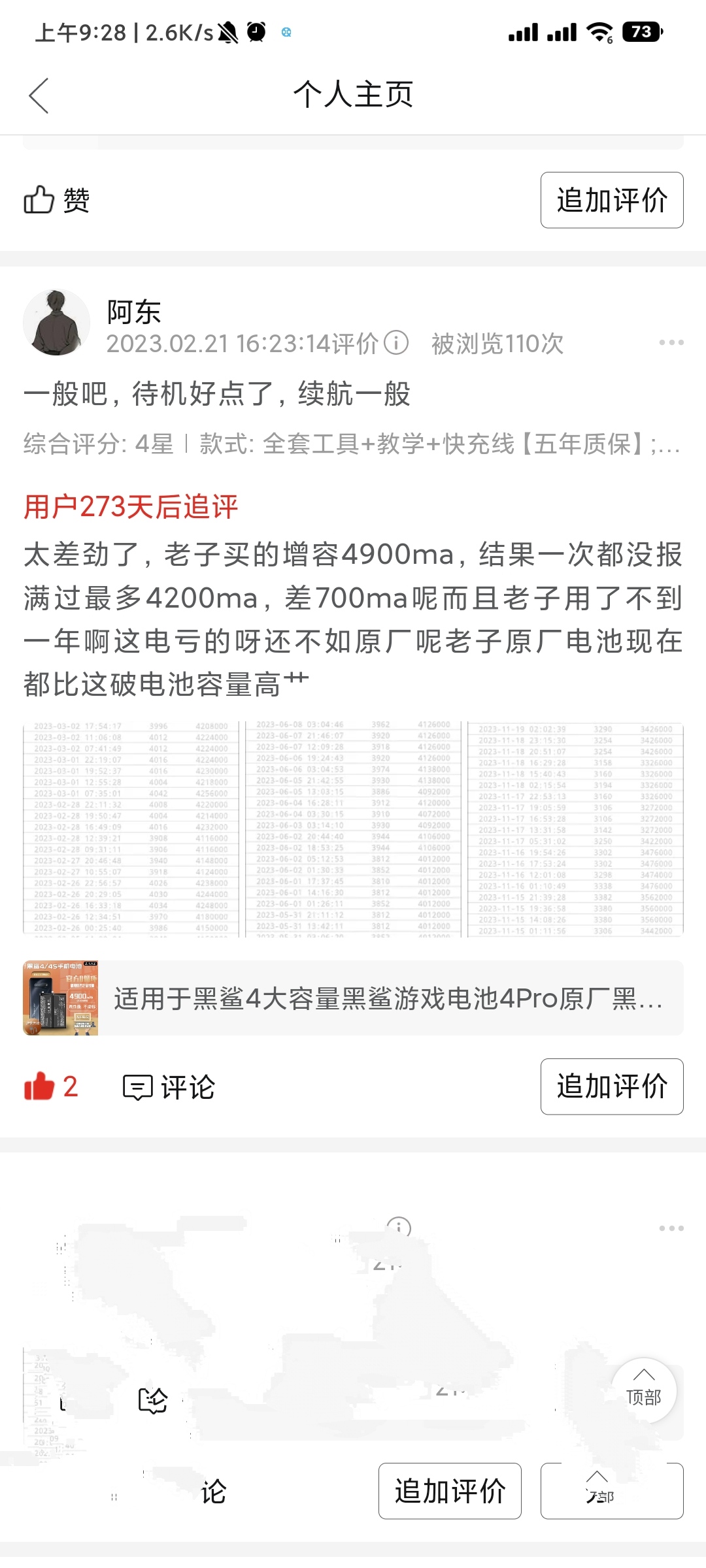The width and height of the screenshot is (706, 1568).
Task: Jump to top with the 顶部 button
Action: coord(643,1390)
